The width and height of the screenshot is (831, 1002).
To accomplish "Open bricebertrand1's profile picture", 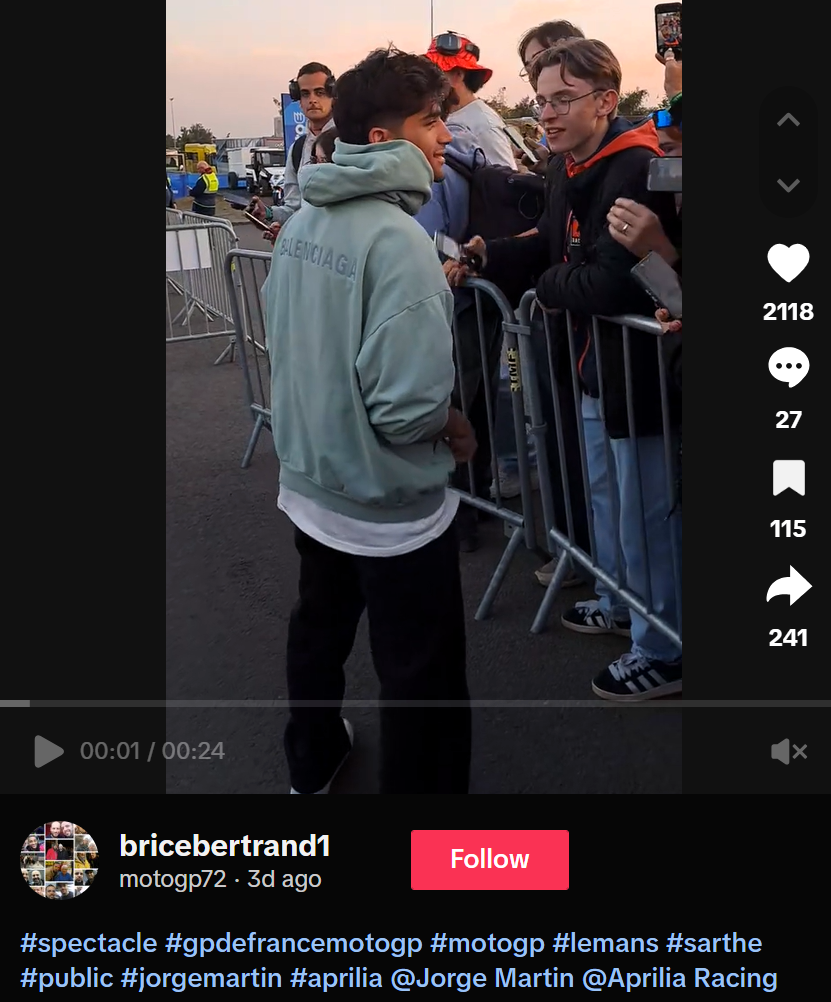I will click(x=59, y=859).
